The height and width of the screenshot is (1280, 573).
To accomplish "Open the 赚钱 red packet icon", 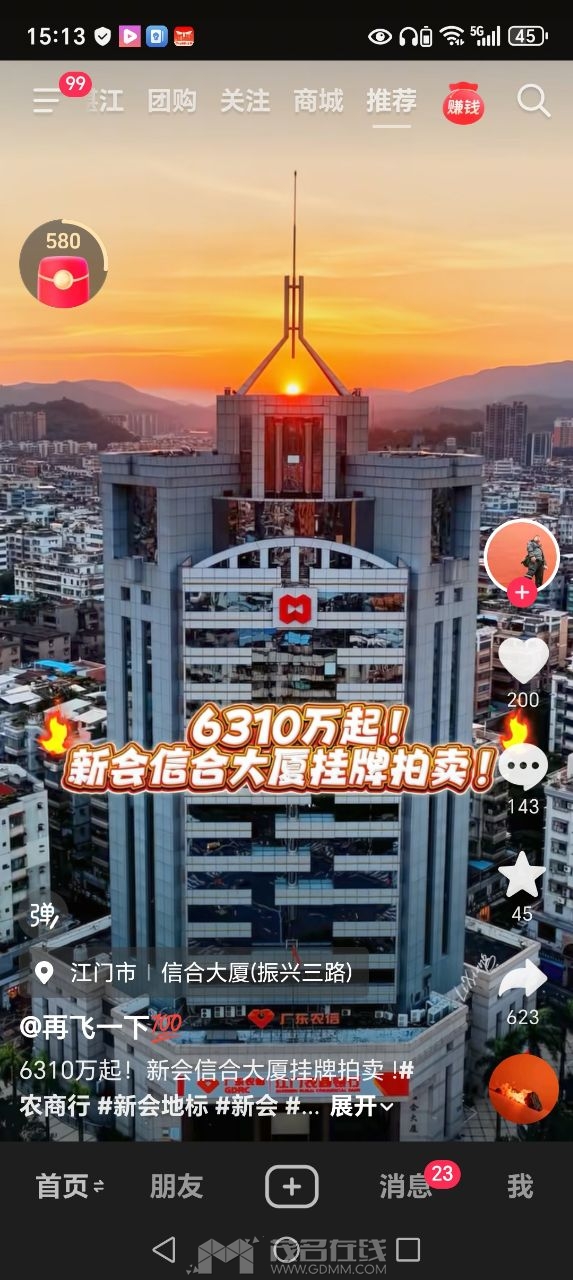I will 463,103.
